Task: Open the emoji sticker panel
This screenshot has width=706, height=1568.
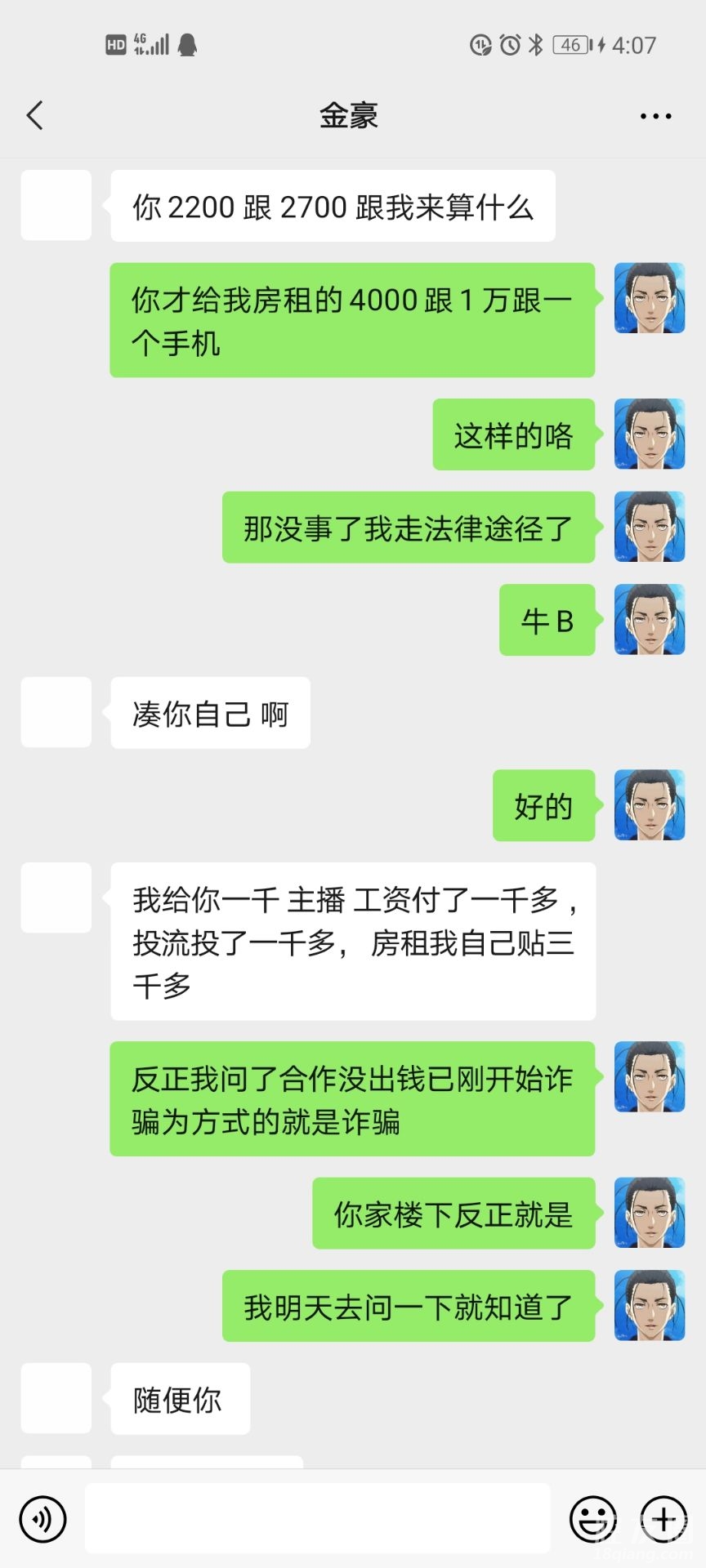Action: click(592, 1519)
